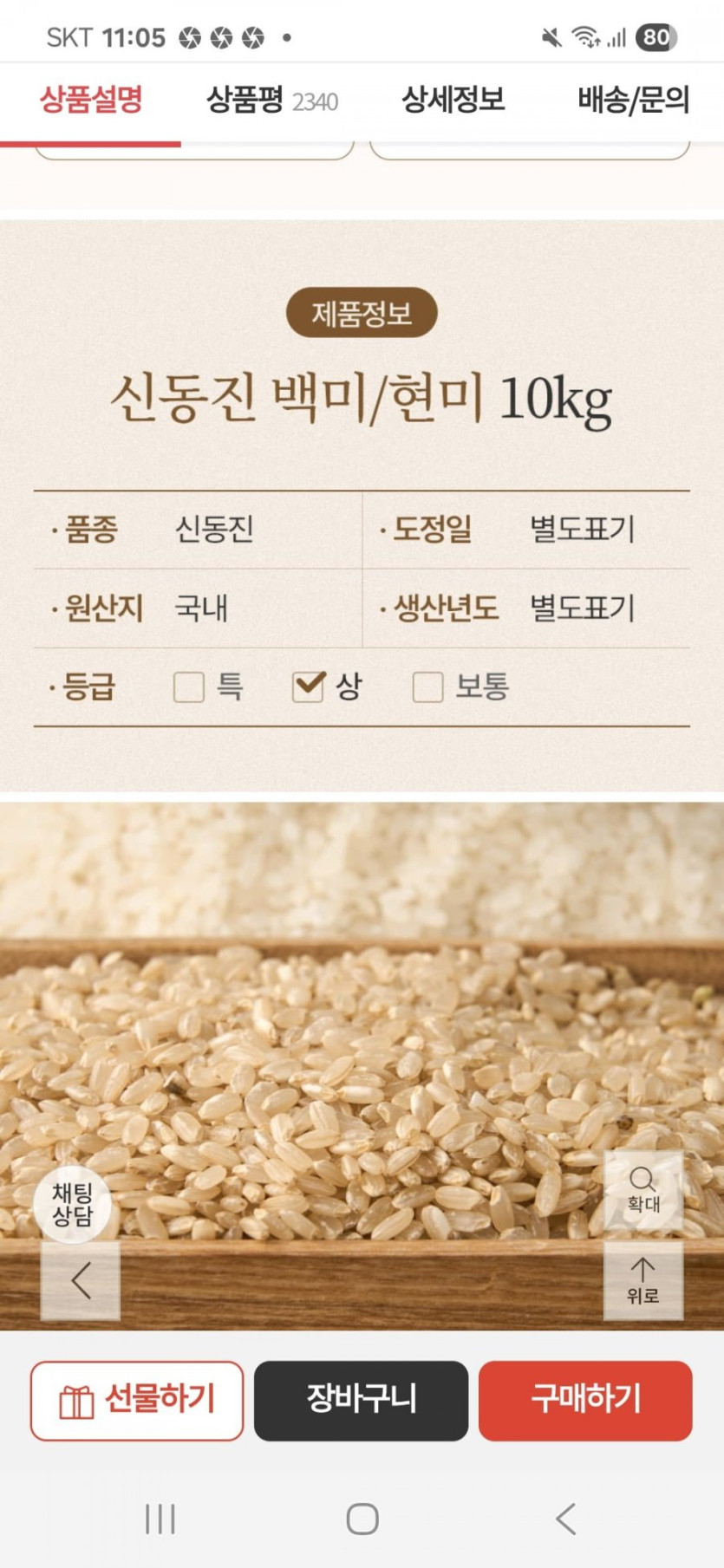Go to the 배송/문의 tab
Viewport: 724px width, 1568px height.
(x=633, y=101)
